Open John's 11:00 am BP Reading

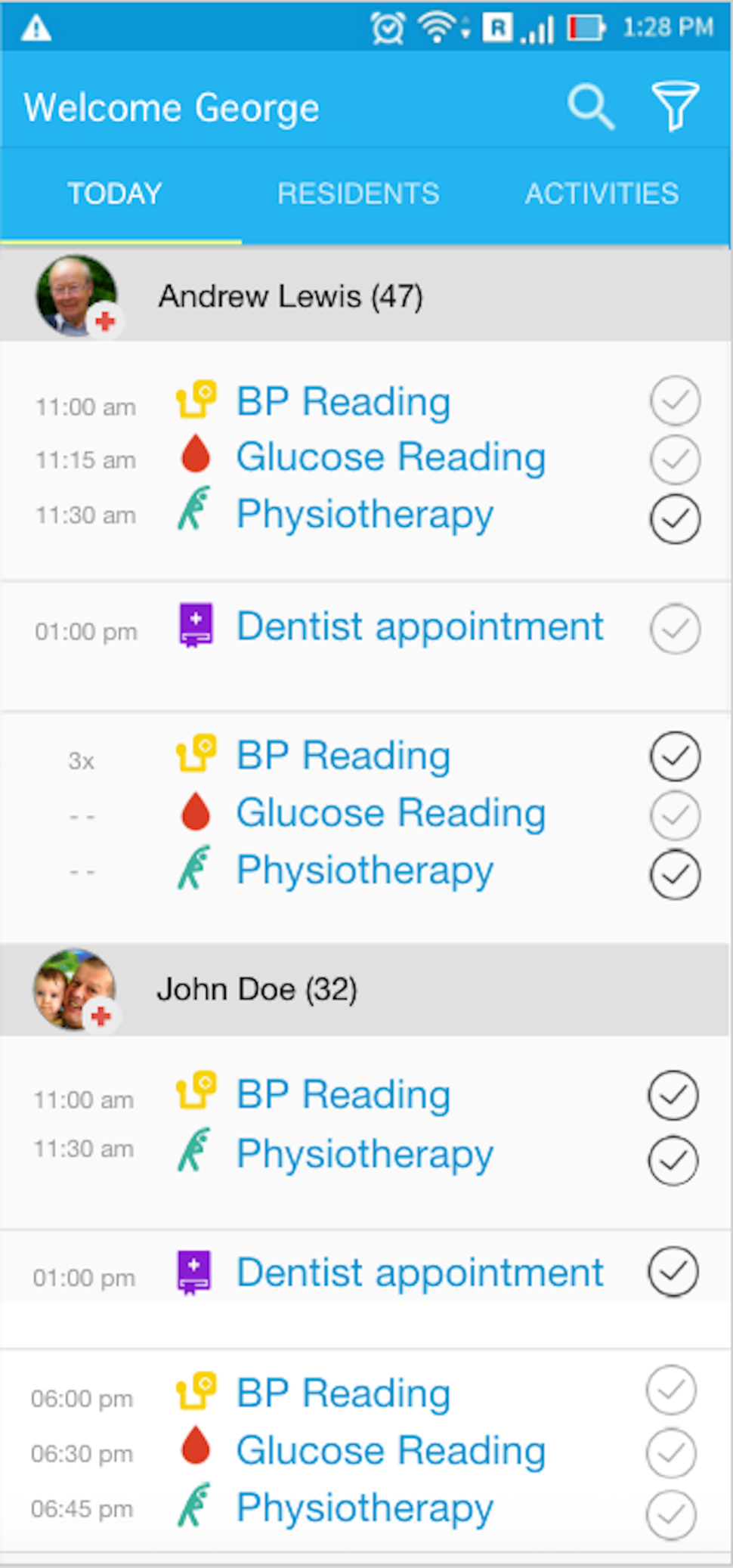tap(343, 1095)
